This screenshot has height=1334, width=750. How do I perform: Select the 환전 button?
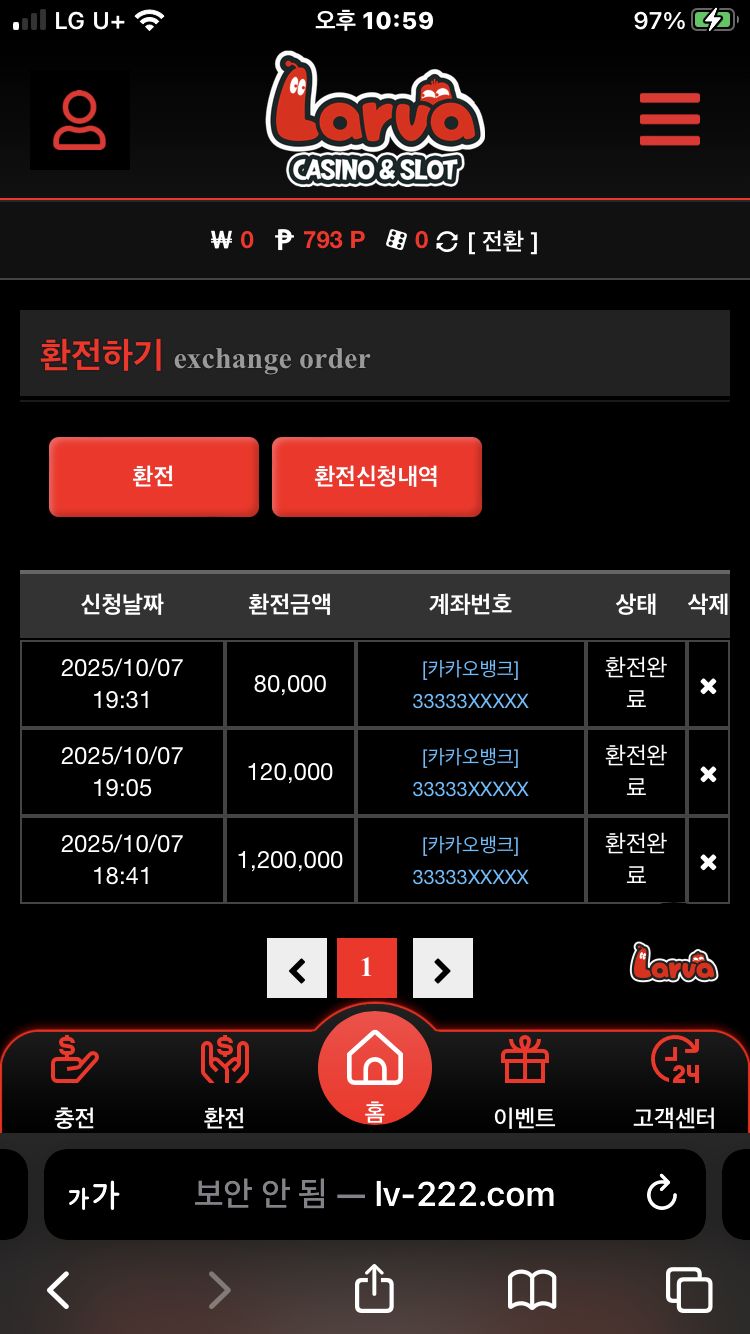tap(153, 476)
